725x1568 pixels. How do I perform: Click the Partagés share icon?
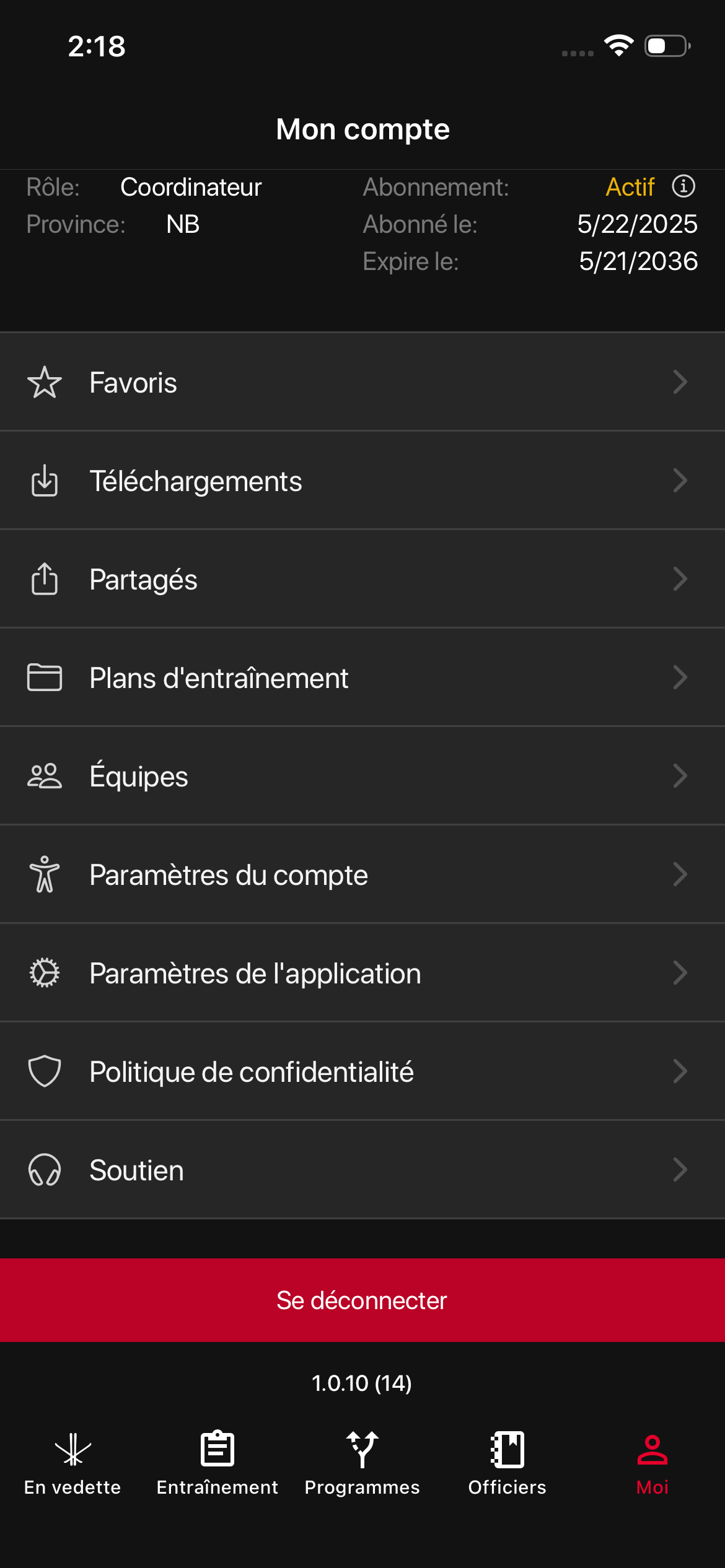tap(45, 579)
